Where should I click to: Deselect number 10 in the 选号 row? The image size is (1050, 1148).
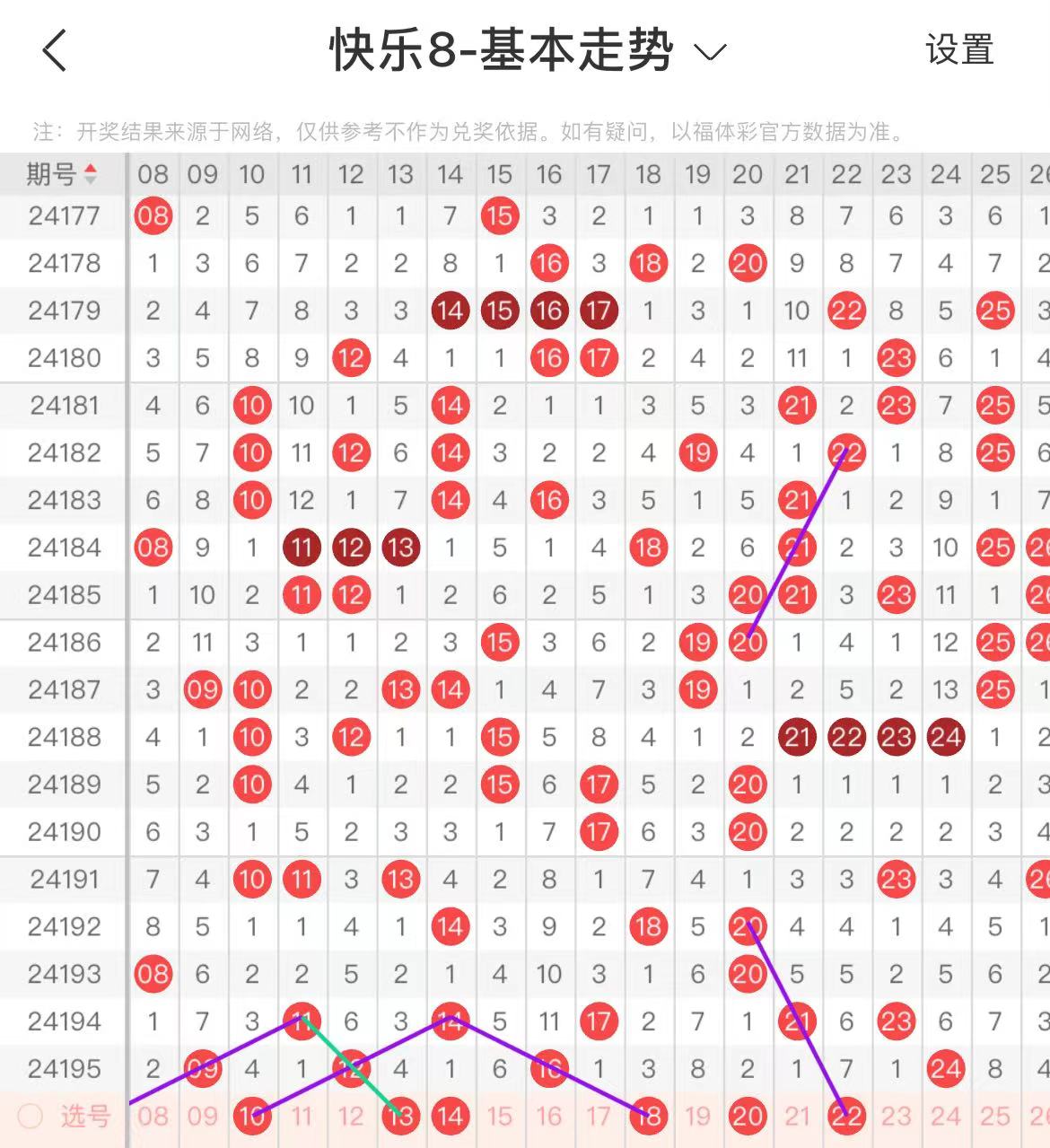[x=252, y=1116]
